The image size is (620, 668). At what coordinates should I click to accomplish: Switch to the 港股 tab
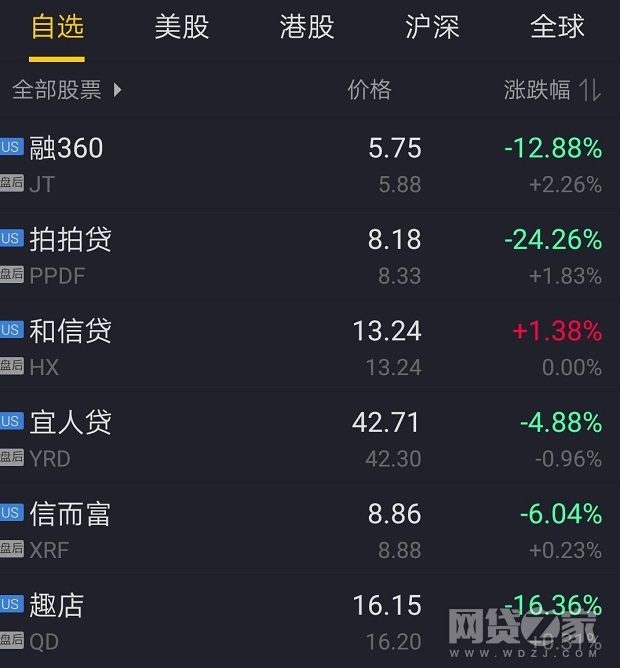point(307,27)
